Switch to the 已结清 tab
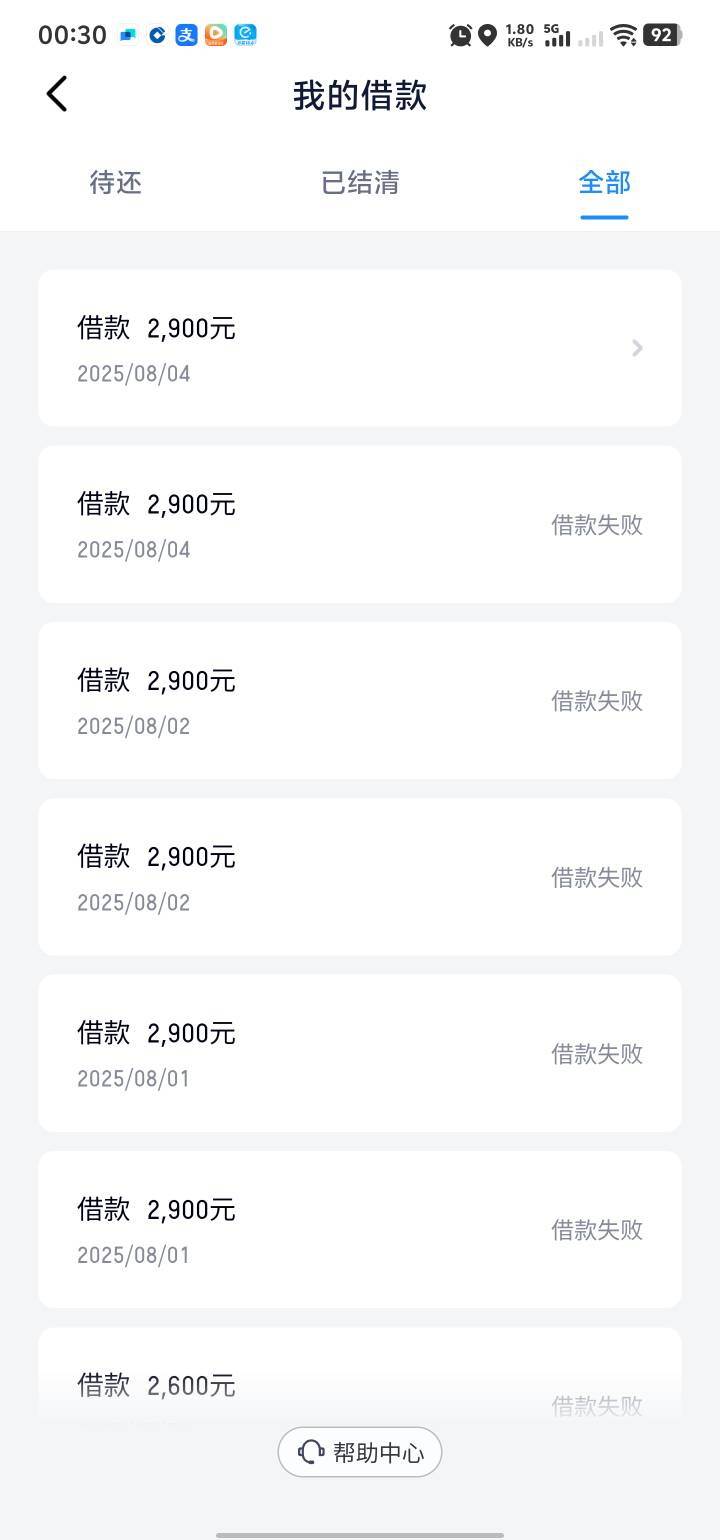 click(x=360, y=182)
